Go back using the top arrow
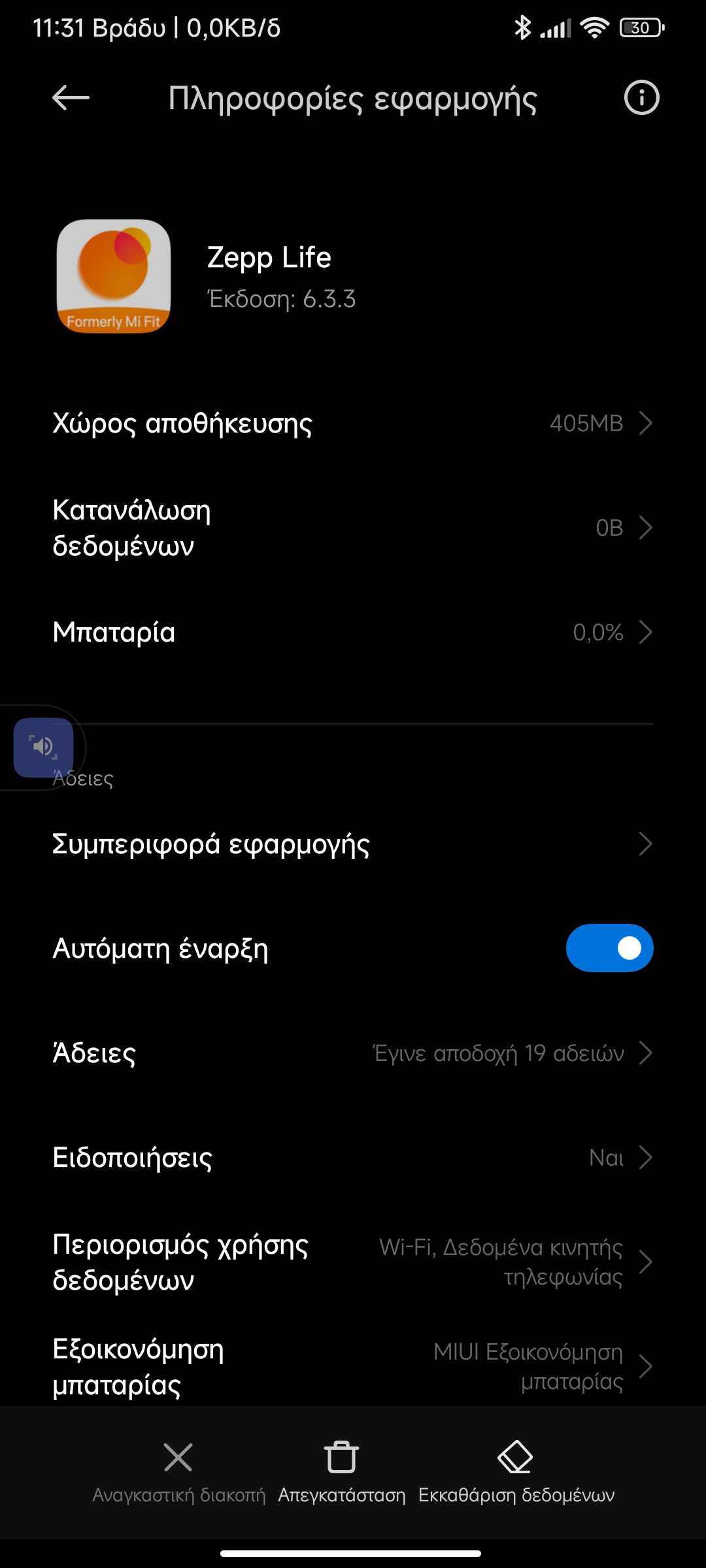 click(x=71, y=98)
